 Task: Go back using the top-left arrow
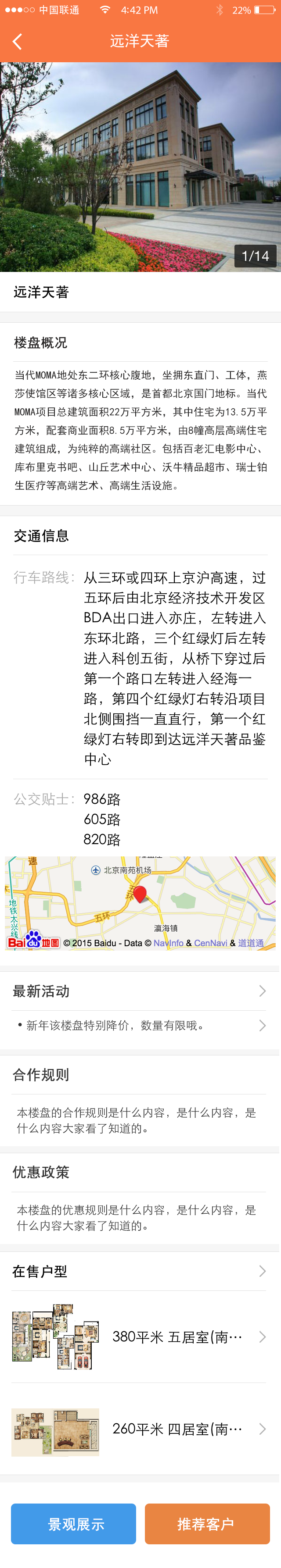tap(17, 41)
